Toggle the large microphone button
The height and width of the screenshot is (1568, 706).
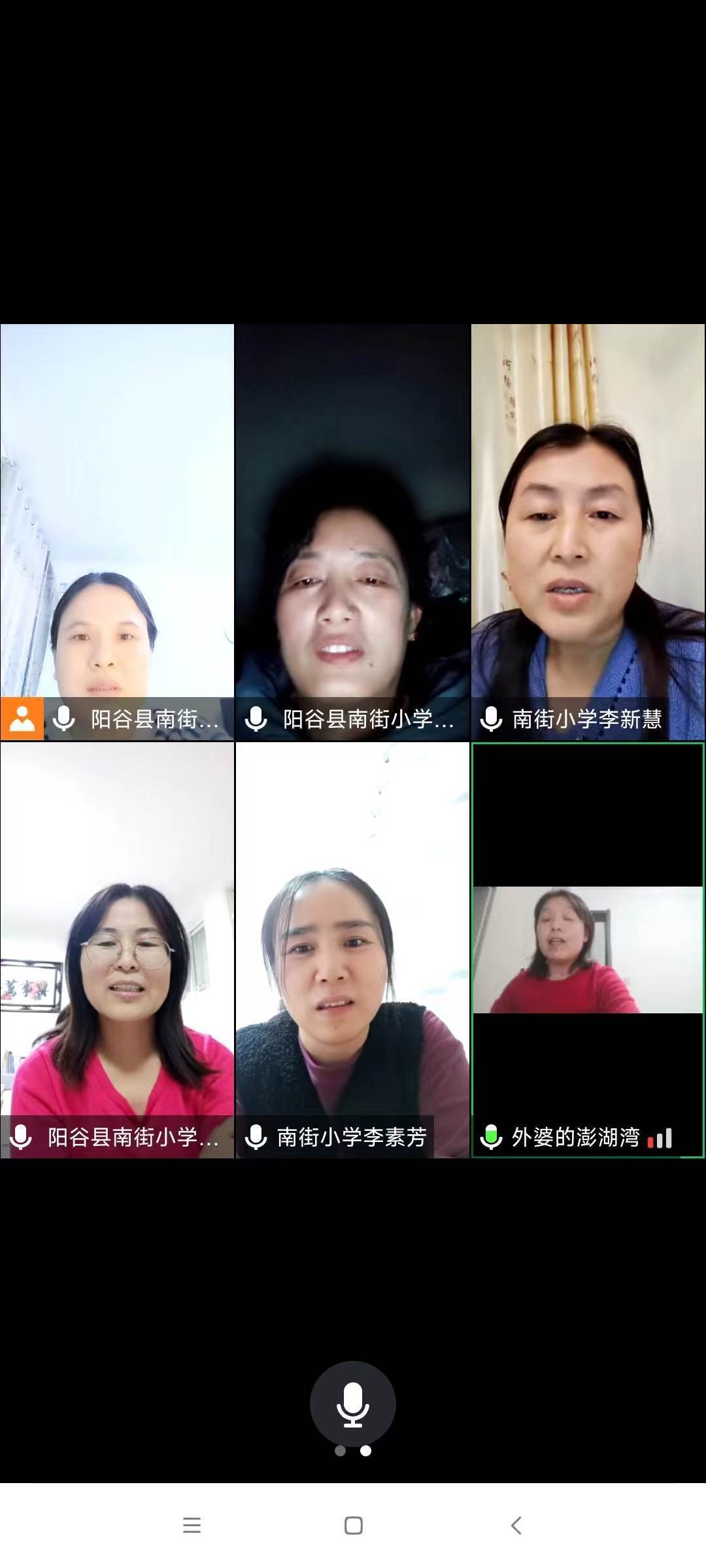[352, 1403]
